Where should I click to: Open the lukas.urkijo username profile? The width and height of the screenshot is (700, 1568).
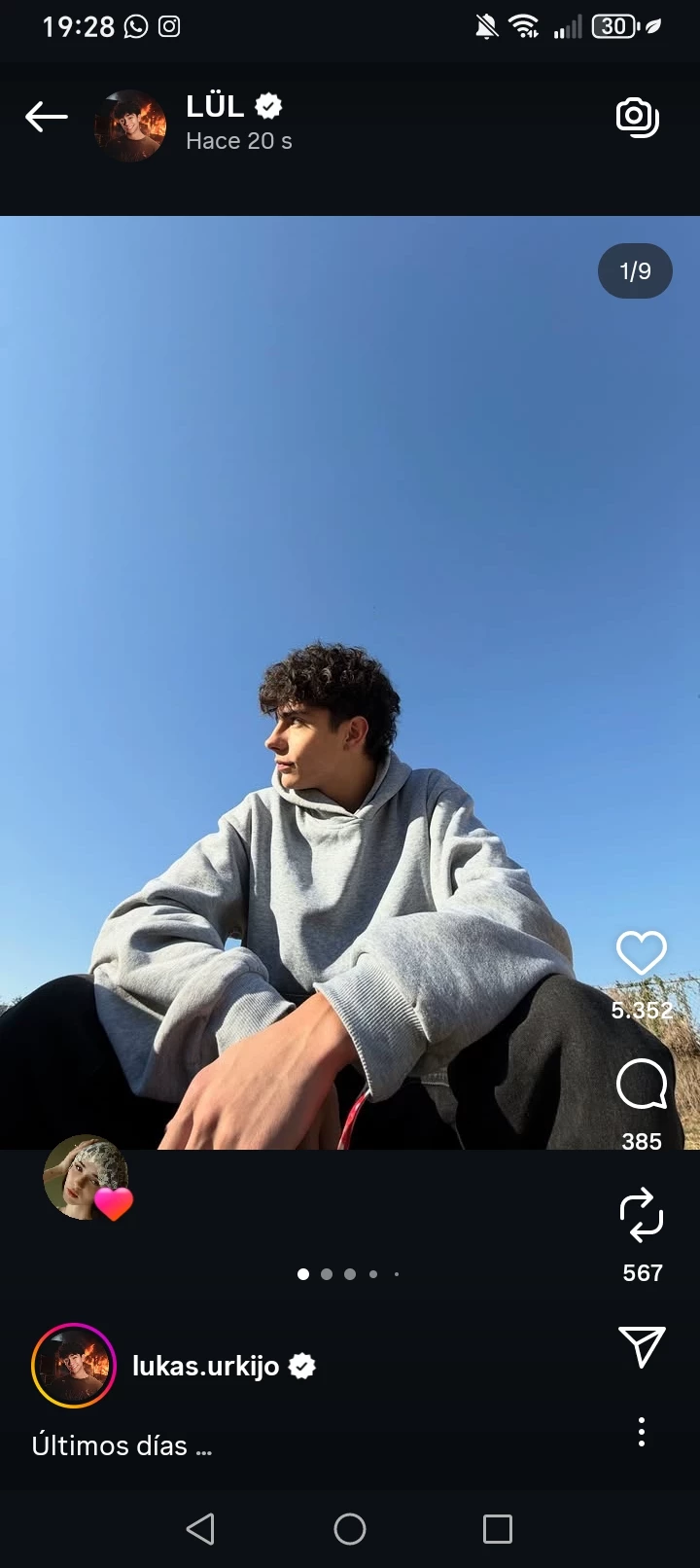[x=206, y=1367]
